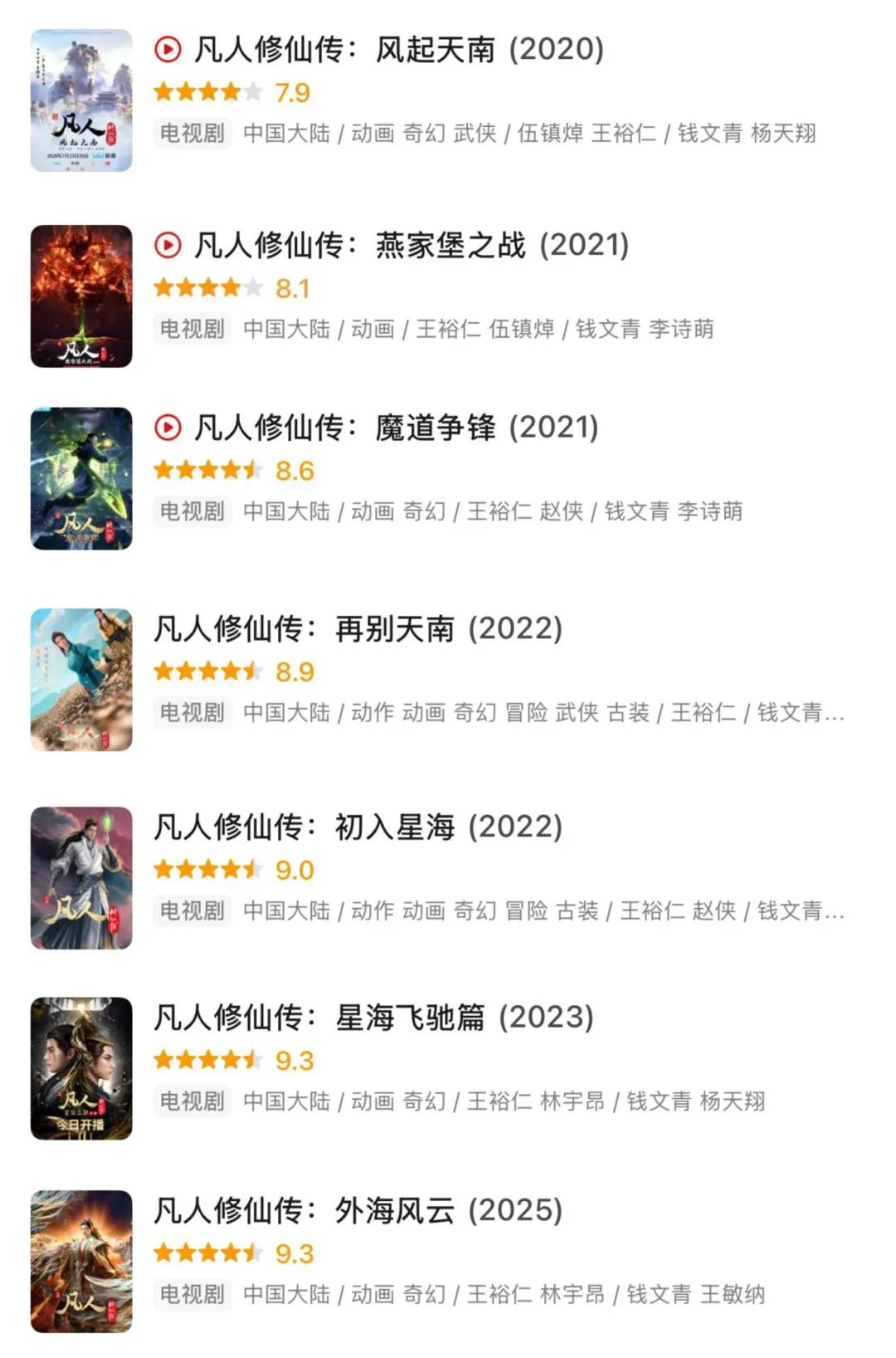Open 凡人修仙传：燕家堡之战 (2021) entry
The height and width of the screenshot is (1358, 896).
click(x=411, y=246)
